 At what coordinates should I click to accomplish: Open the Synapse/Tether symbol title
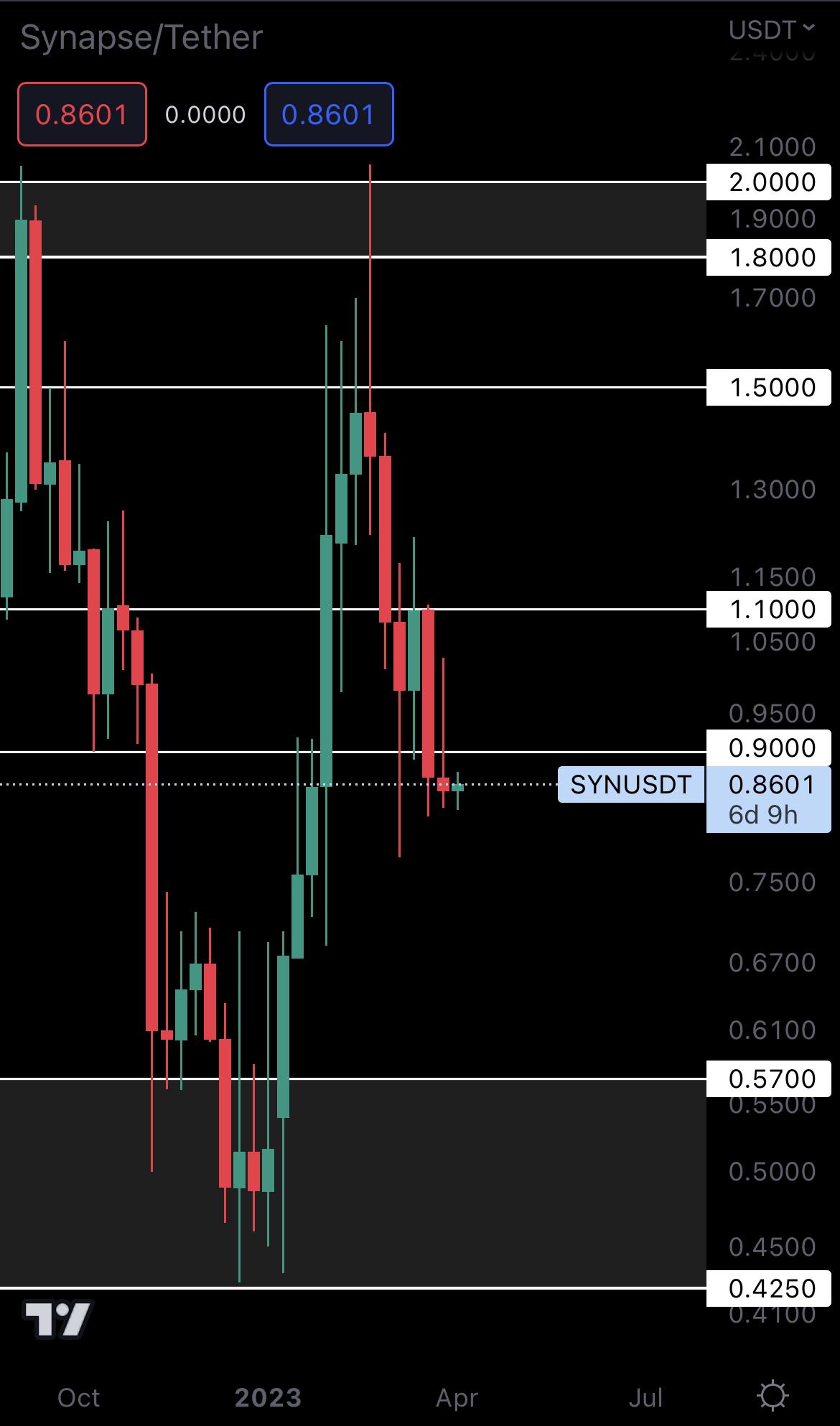[x=141, y=37]
